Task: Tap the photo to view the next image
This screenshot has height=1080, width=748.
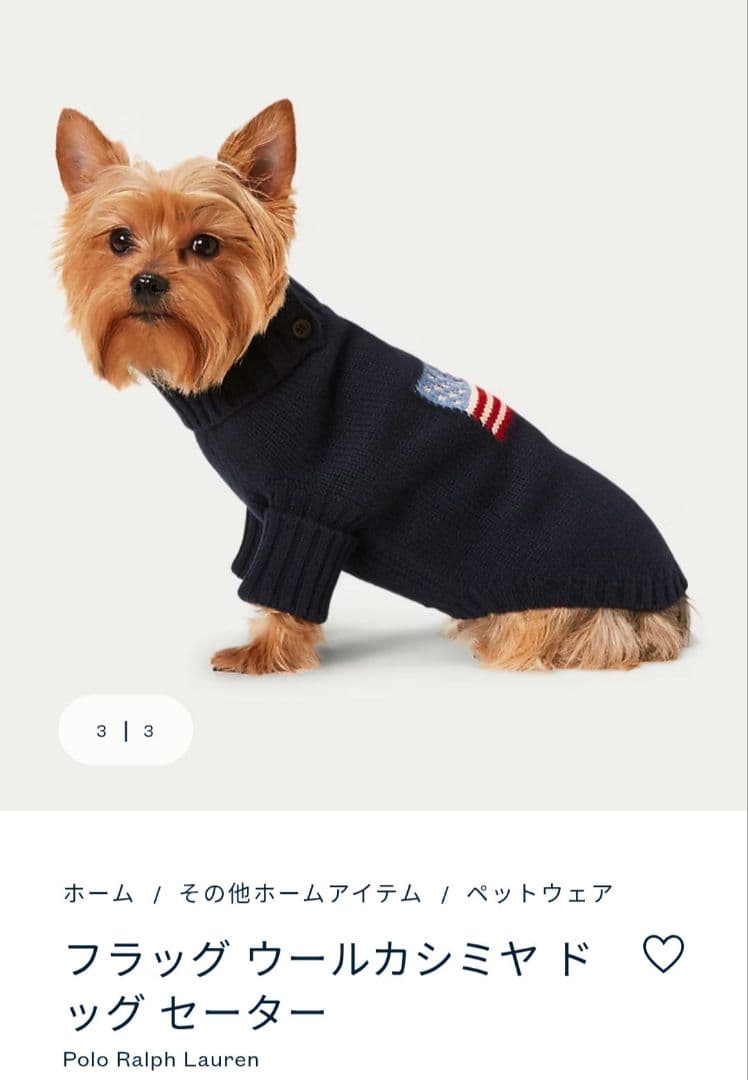Action: click(374, 400)
